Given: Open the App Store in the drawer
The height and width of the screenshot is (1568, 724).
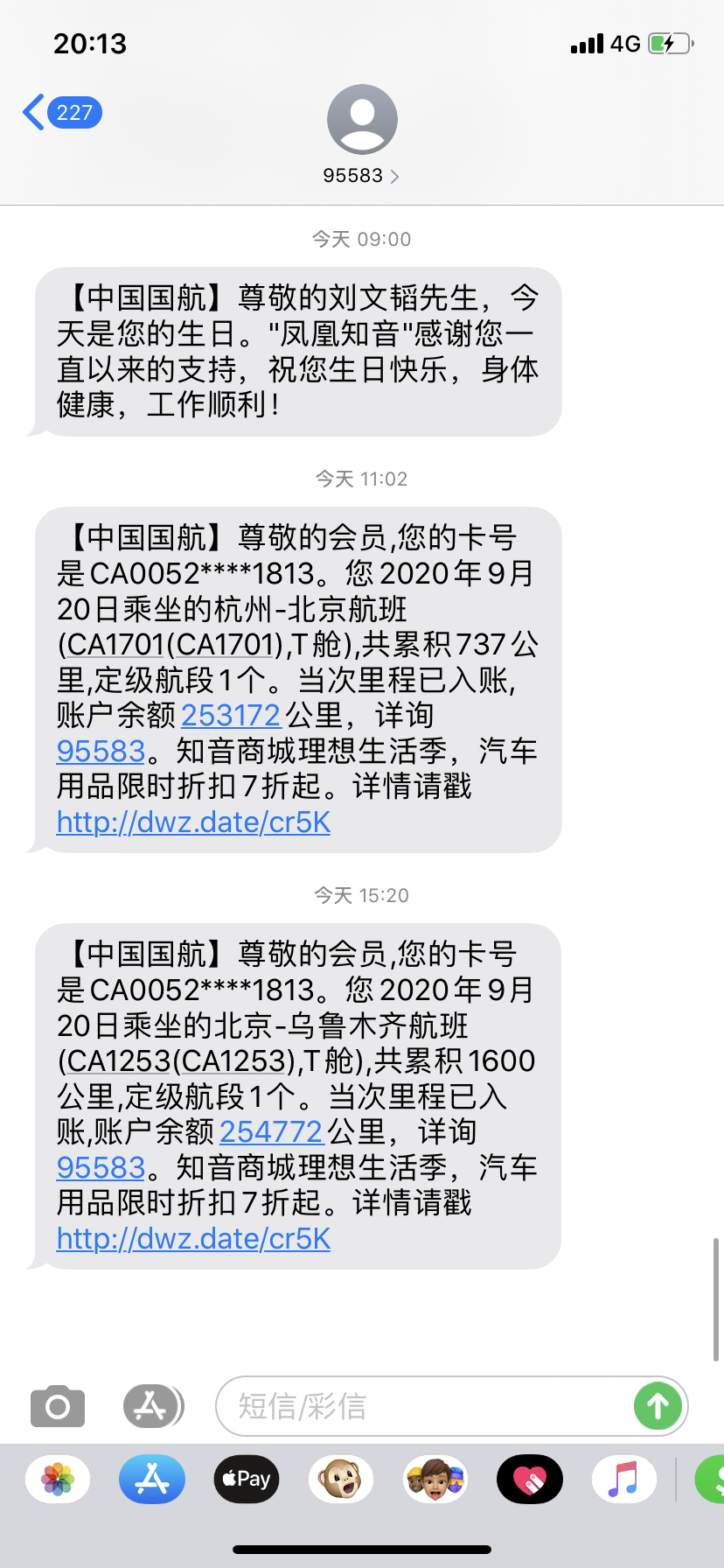Looking at the screenshot, I should coord(152,1480).
